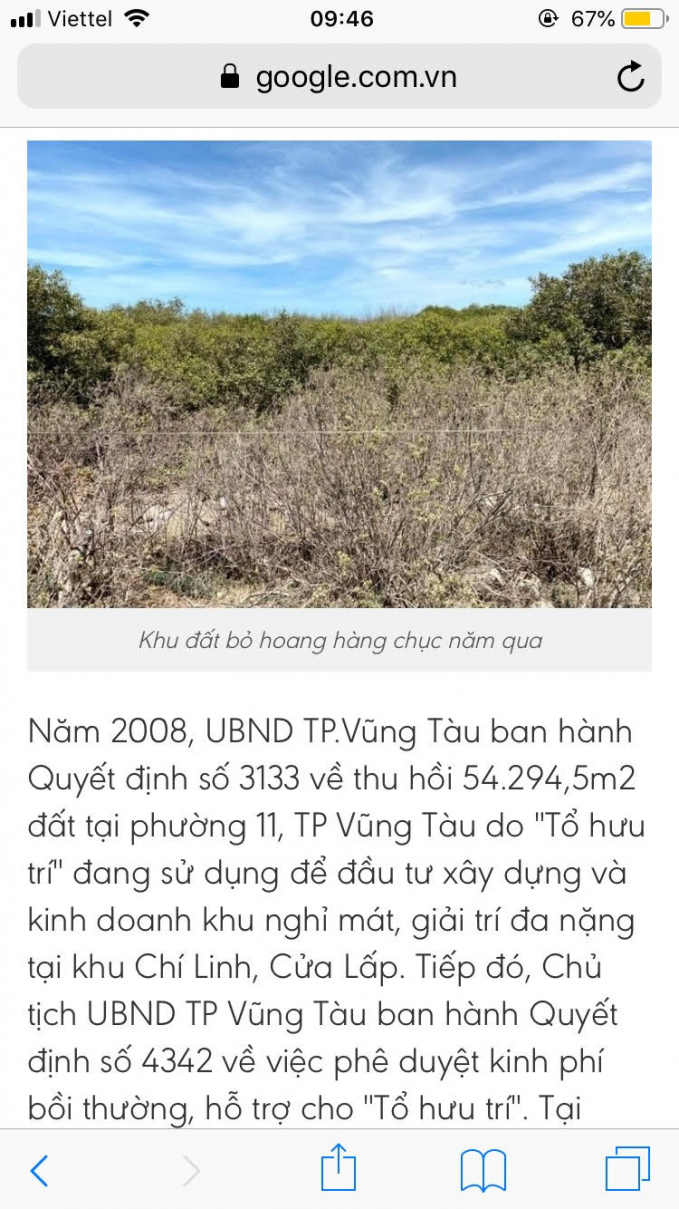This screenshot has height=1209, width=679.
Task: Open Safari bookmarks
Action: (483, 1169)
